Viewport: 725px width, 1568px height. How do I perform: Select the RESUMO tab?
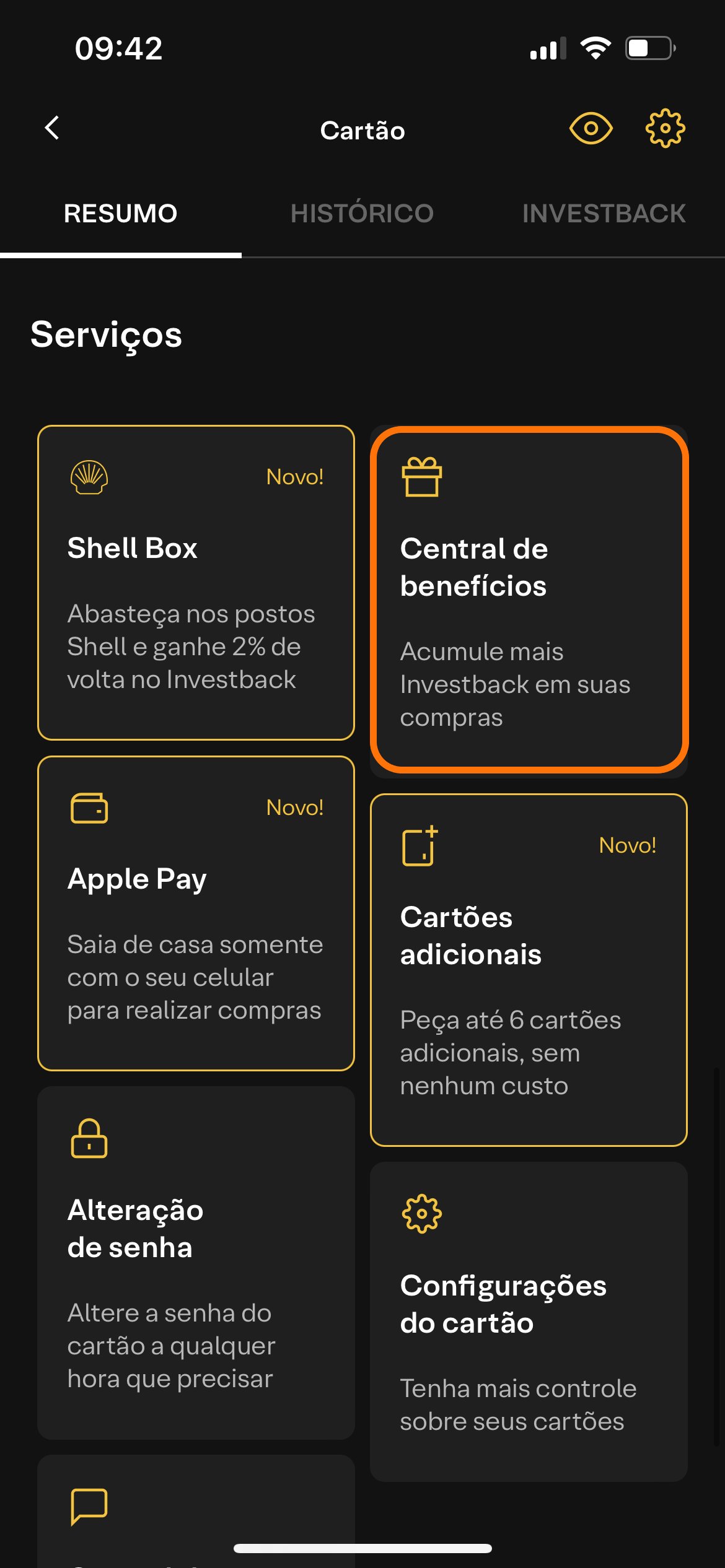(x=120, y=214)
